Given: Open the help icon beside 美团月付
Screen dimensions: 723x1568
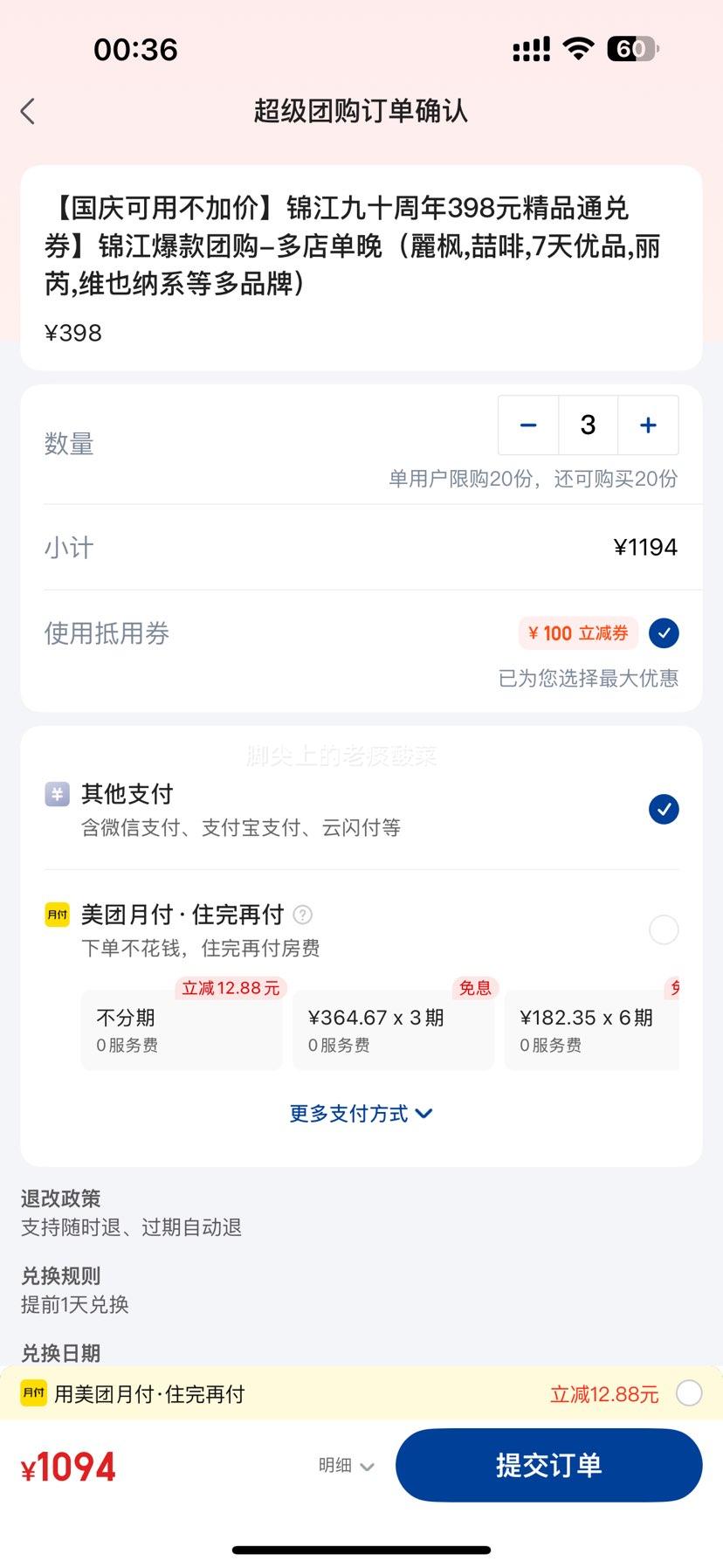Looking at the screenshot, I should coord(303,915).
